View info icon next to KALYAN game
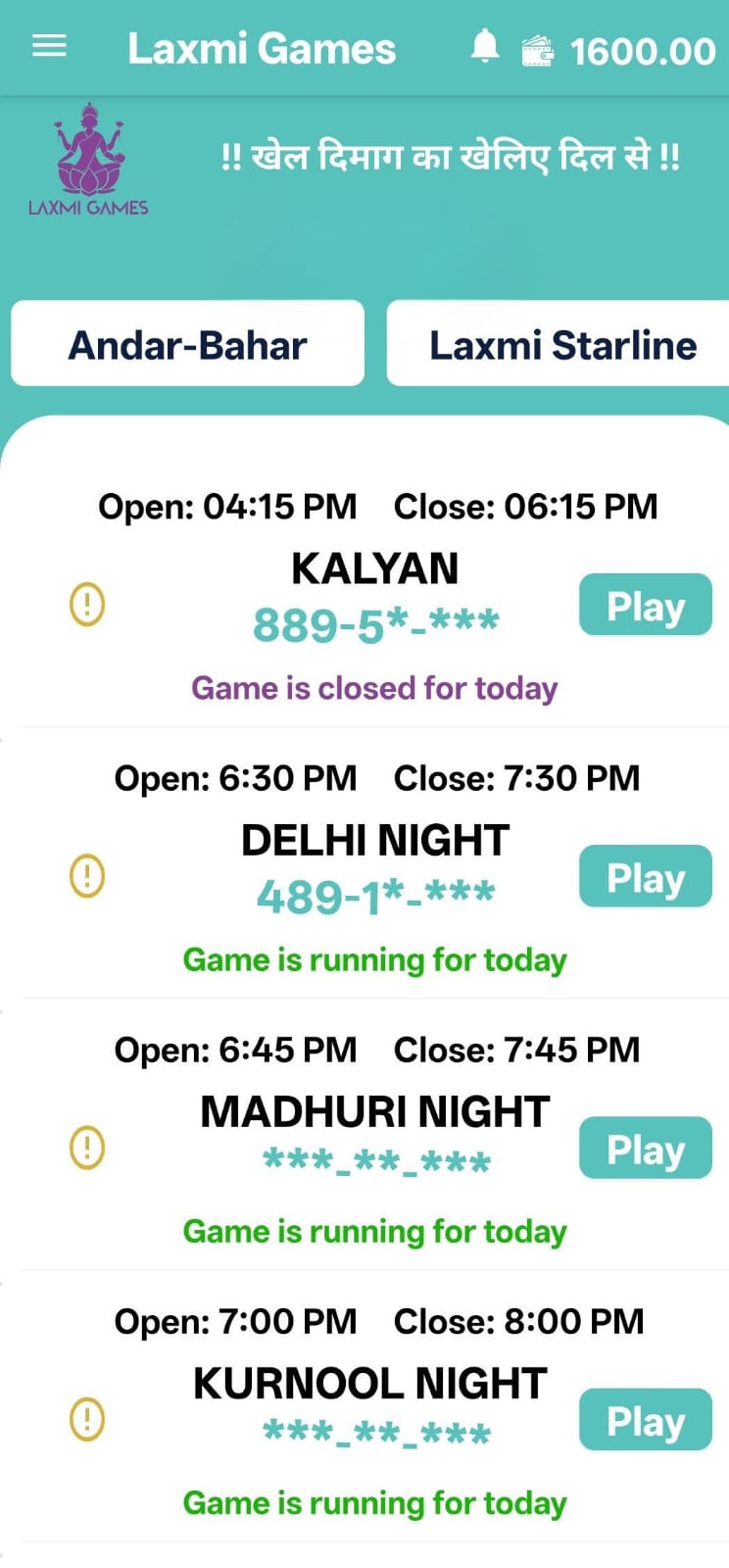 coord(86,605)
